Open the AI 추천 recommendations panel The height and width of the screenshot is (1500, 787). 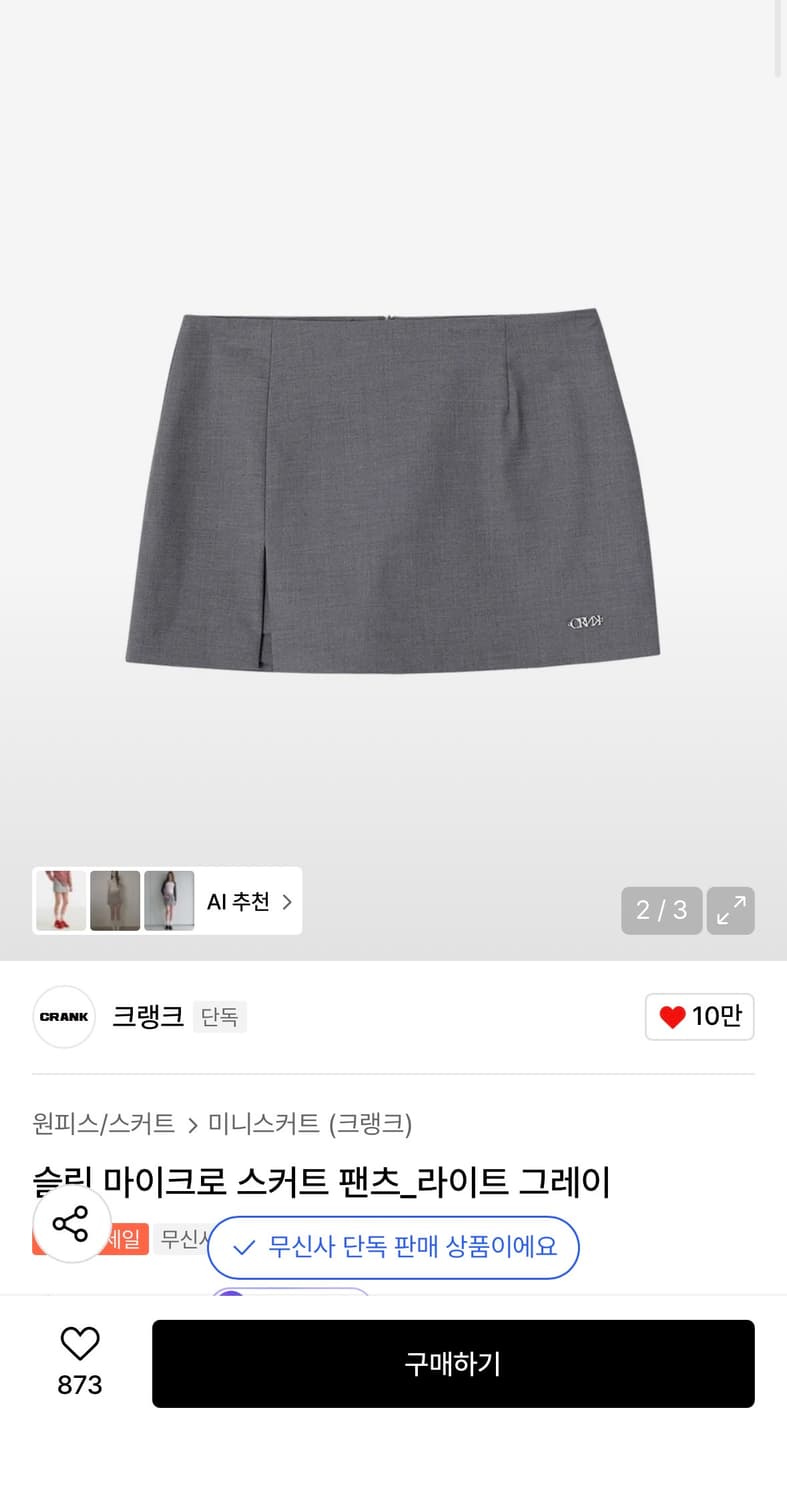pos(238,901)
